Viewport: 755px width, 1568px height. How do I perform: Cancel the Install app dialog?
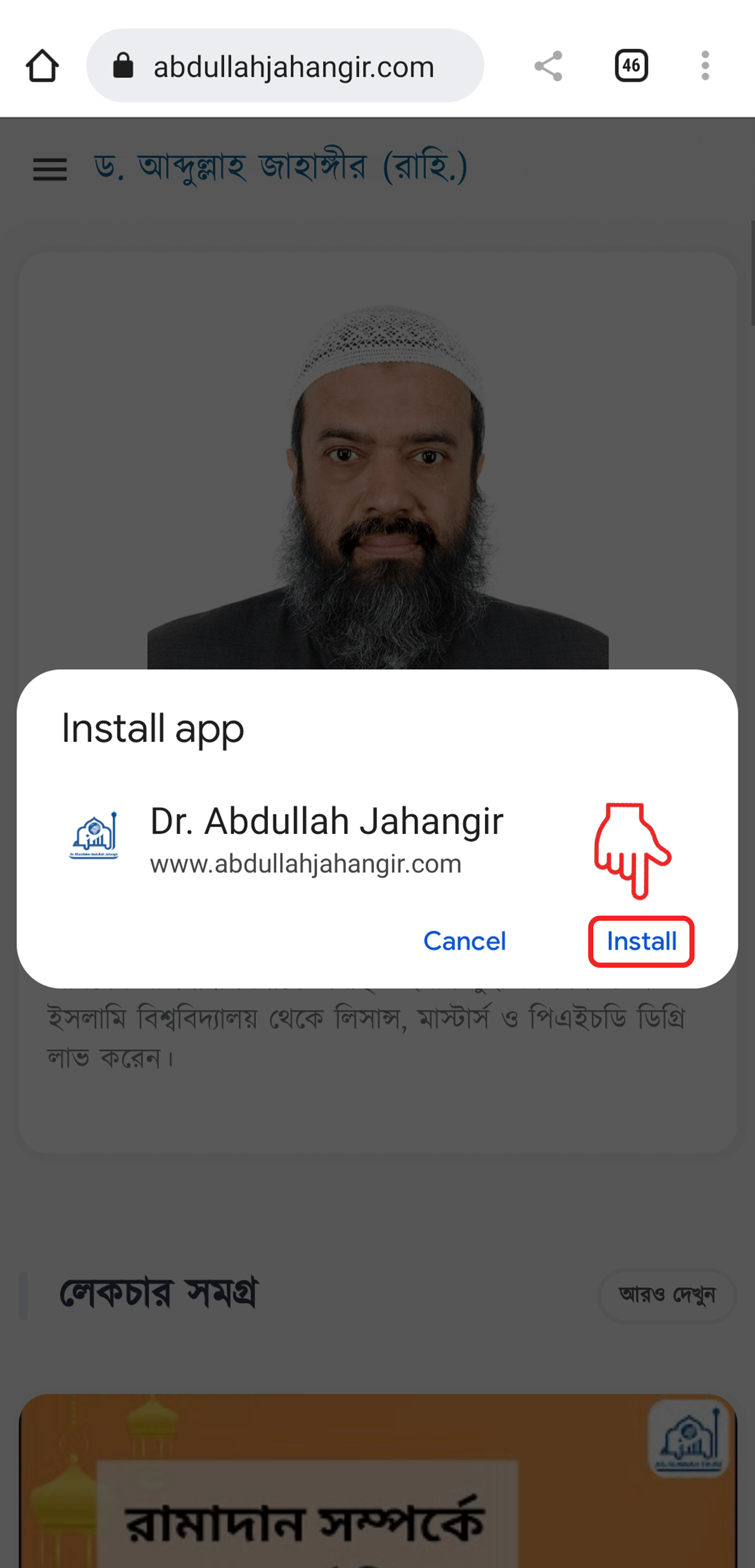click(x=465, y=941)
